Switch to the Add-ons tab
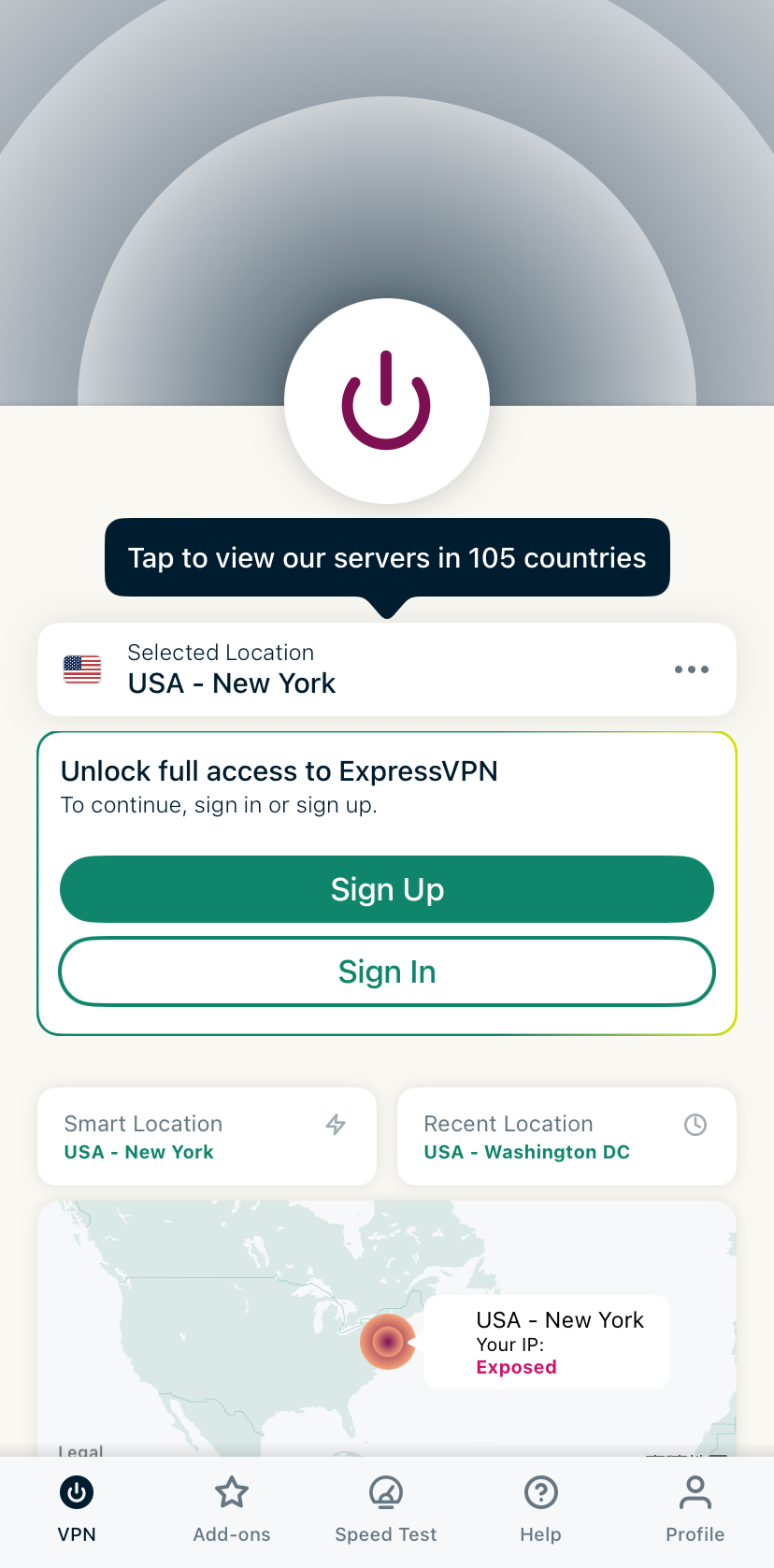This screenshot has width=774, height=1568. click(x=232, y=1508)
